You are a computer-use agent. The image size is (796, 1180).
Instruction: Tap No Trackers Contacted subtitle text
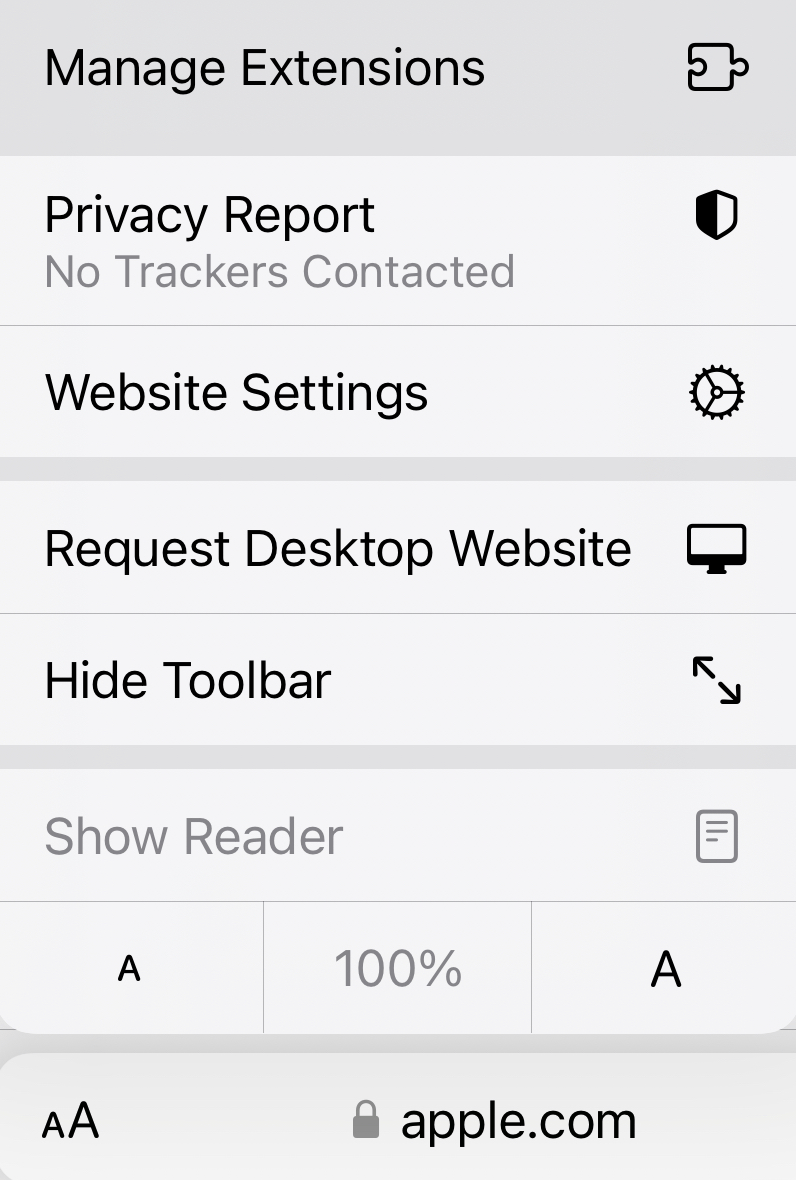[x=280, y=270]
